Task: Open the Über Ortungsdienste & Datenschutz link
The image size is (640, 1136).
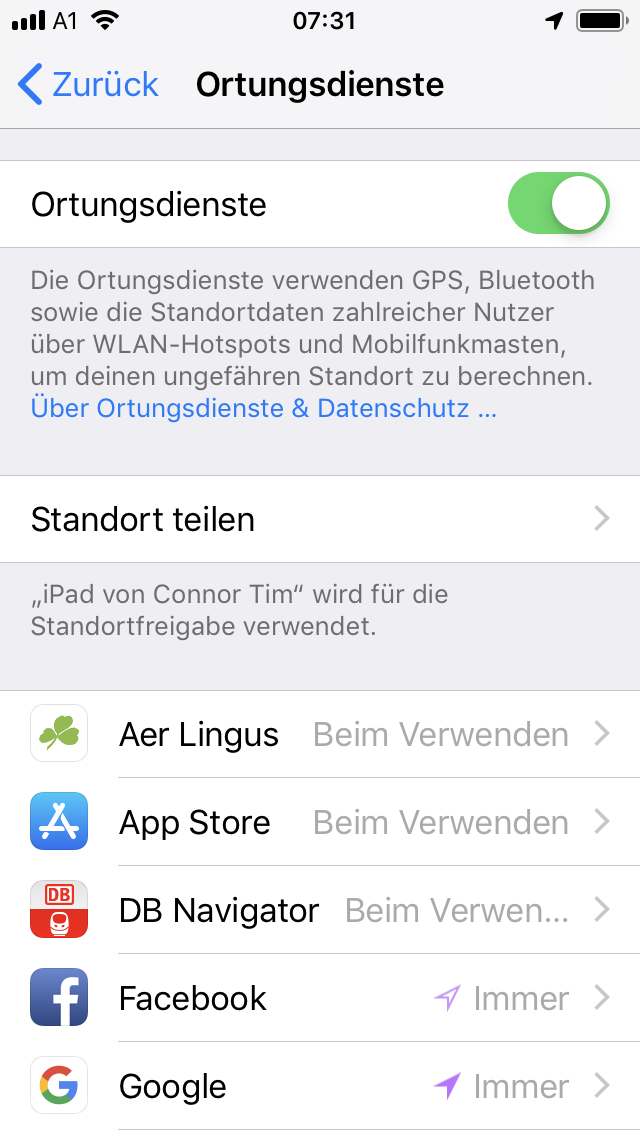Action: pyautogui.click(x=263, y=409)
